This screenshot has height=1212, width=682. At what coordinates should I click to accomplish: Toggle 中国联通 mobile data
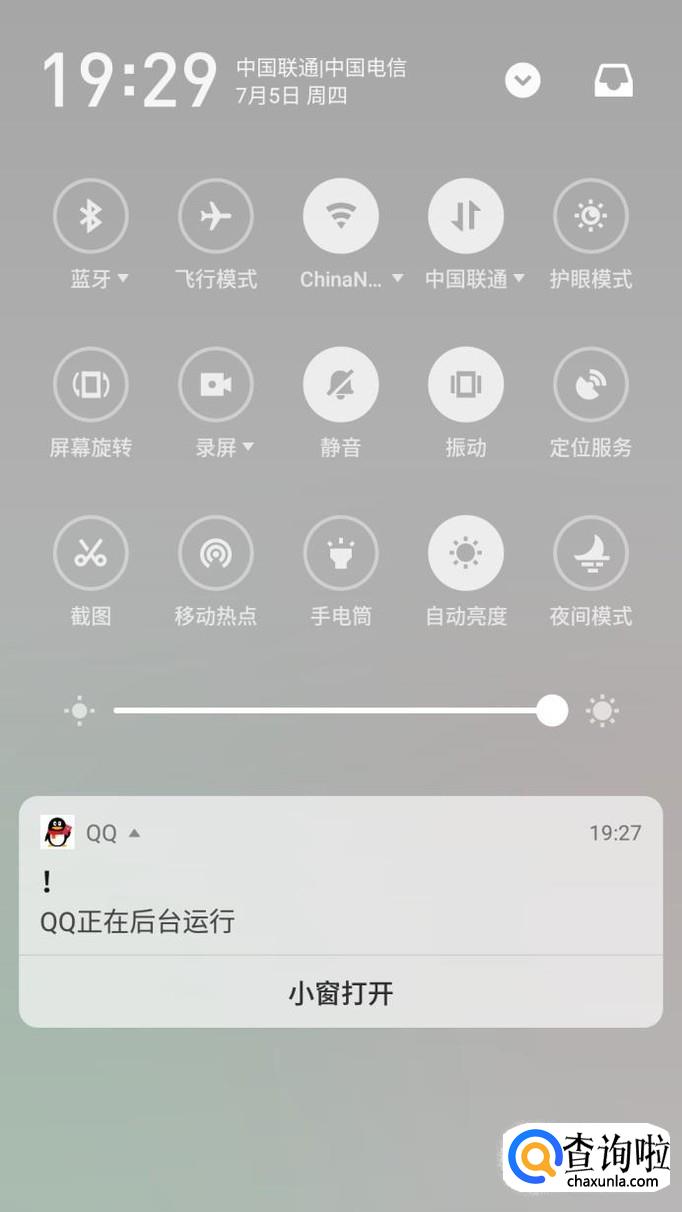[x=466, y=216]
